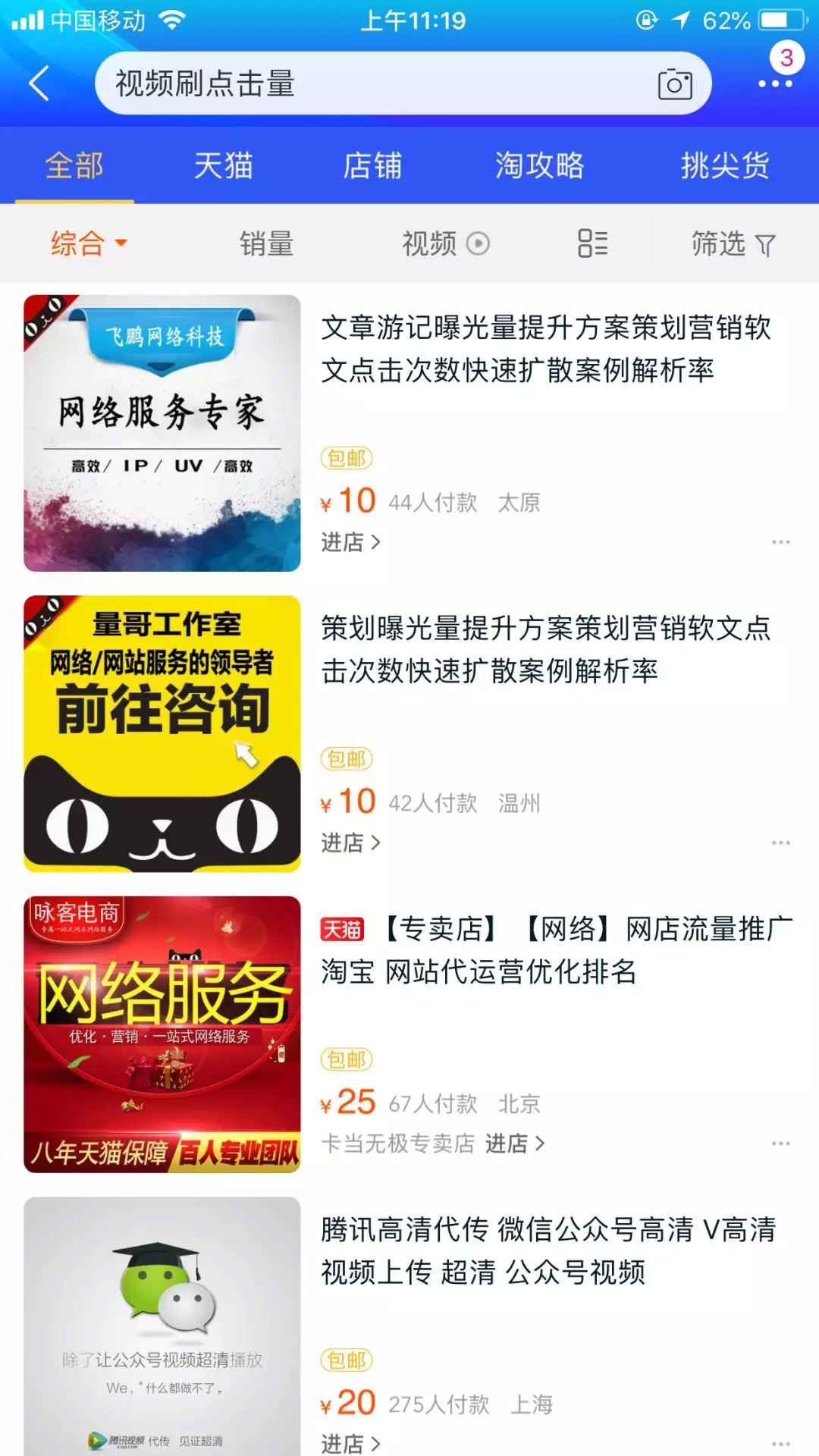
Task: Open the 筛选 filter panel
Action: pyautogui.click(x=732, y=243)
